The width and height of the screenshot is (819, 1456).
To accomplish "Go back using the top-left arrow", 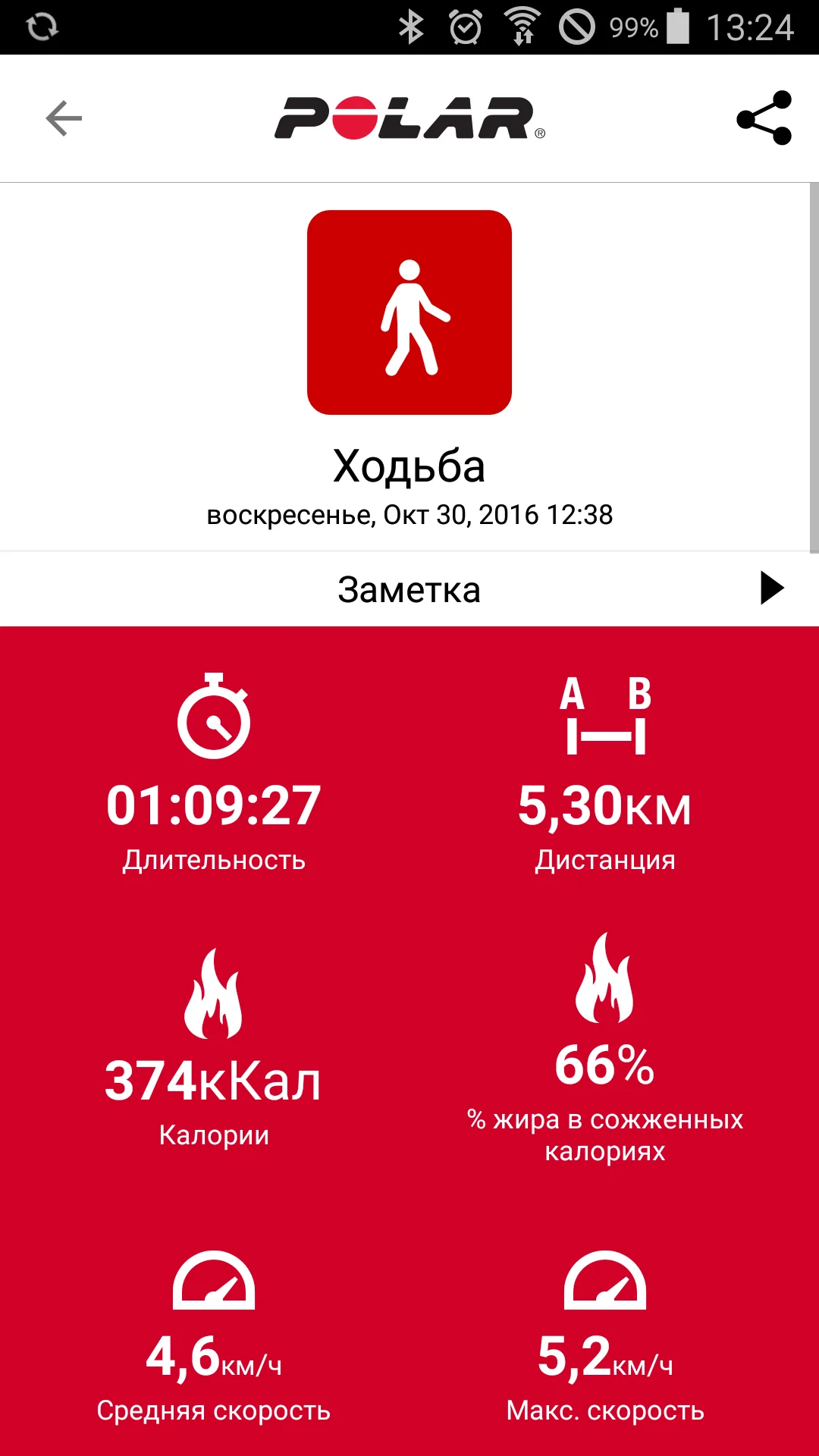I will 64,118.
